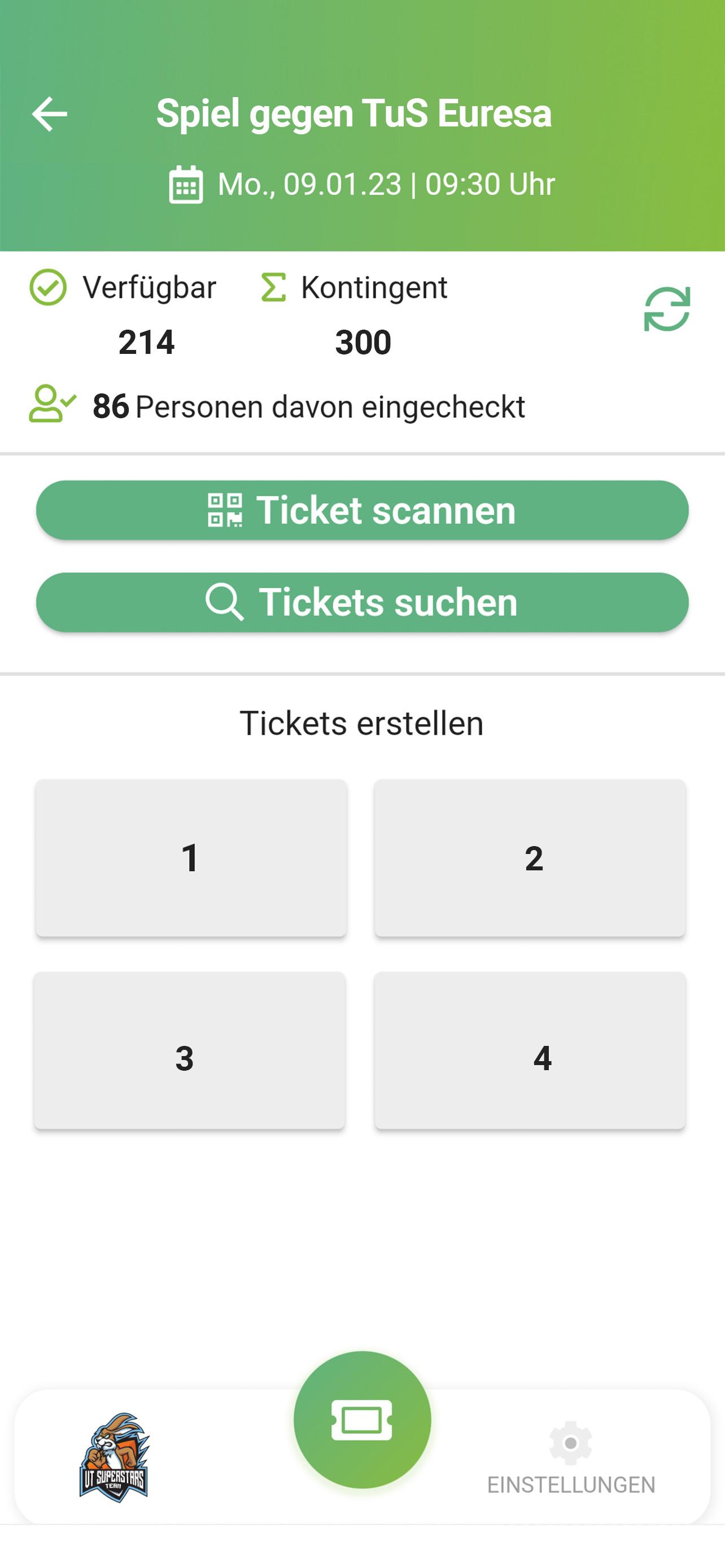Choose the 4 tickets tile
The height and width of the screenshot is (1568, 725).
click(530, 1050)
